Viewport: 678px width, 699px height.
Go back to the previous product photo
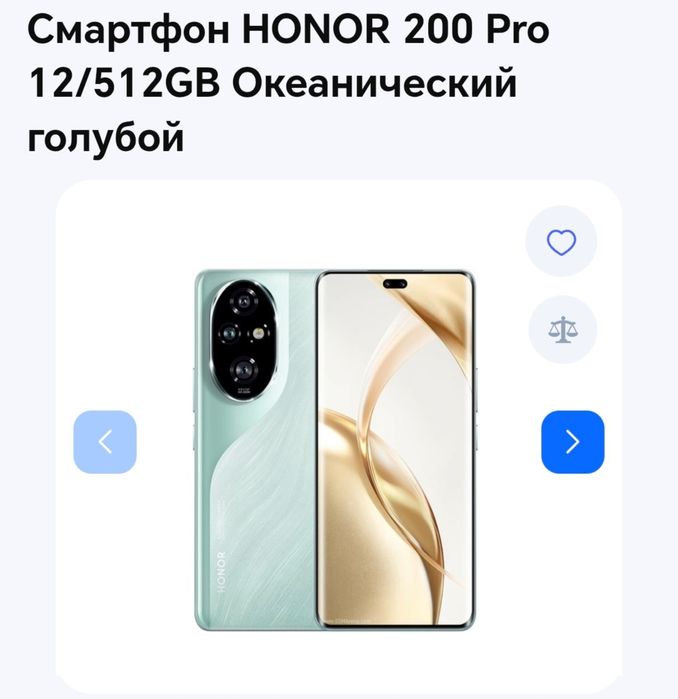click(x=105, y=441)
